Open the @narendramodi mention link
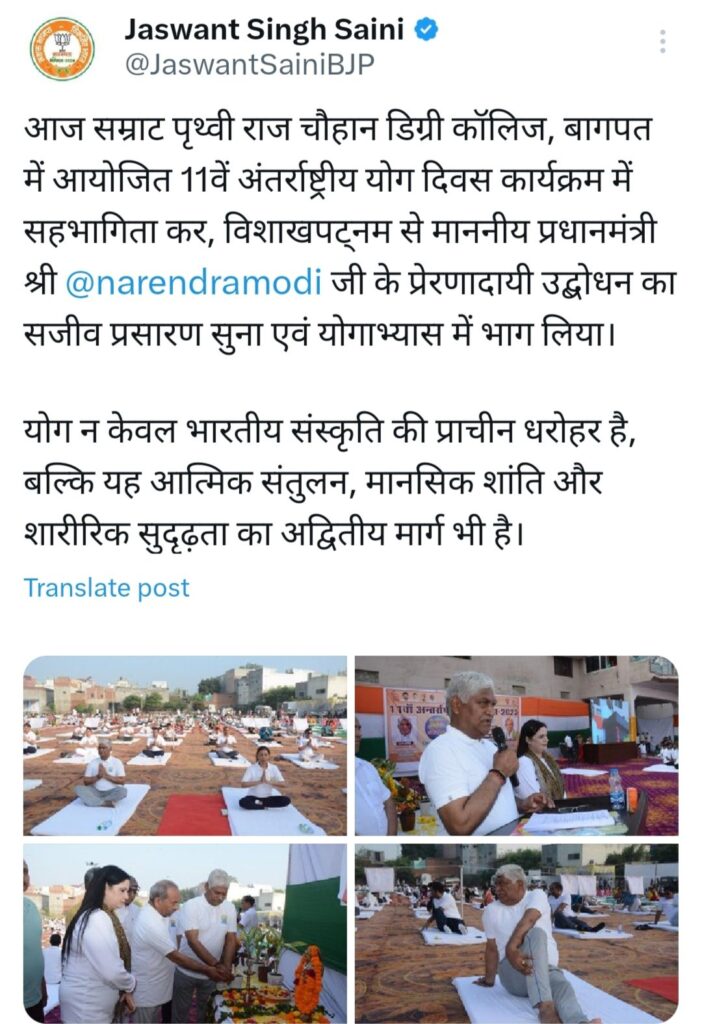The width and height of the screenshot is (702, 1024). coord(193,282)
